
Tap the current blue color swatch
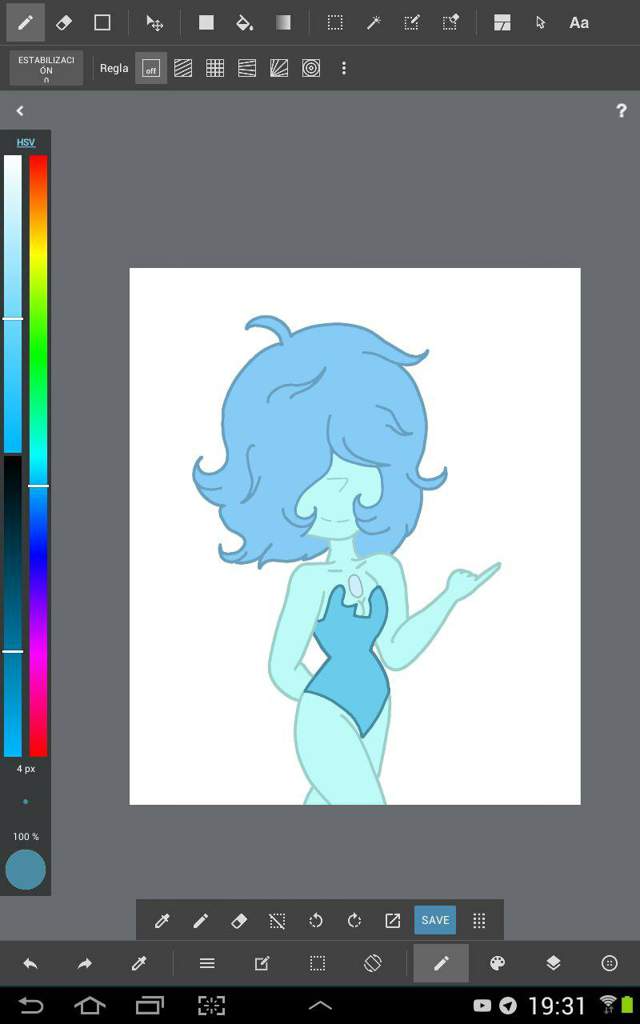(25, 870)
